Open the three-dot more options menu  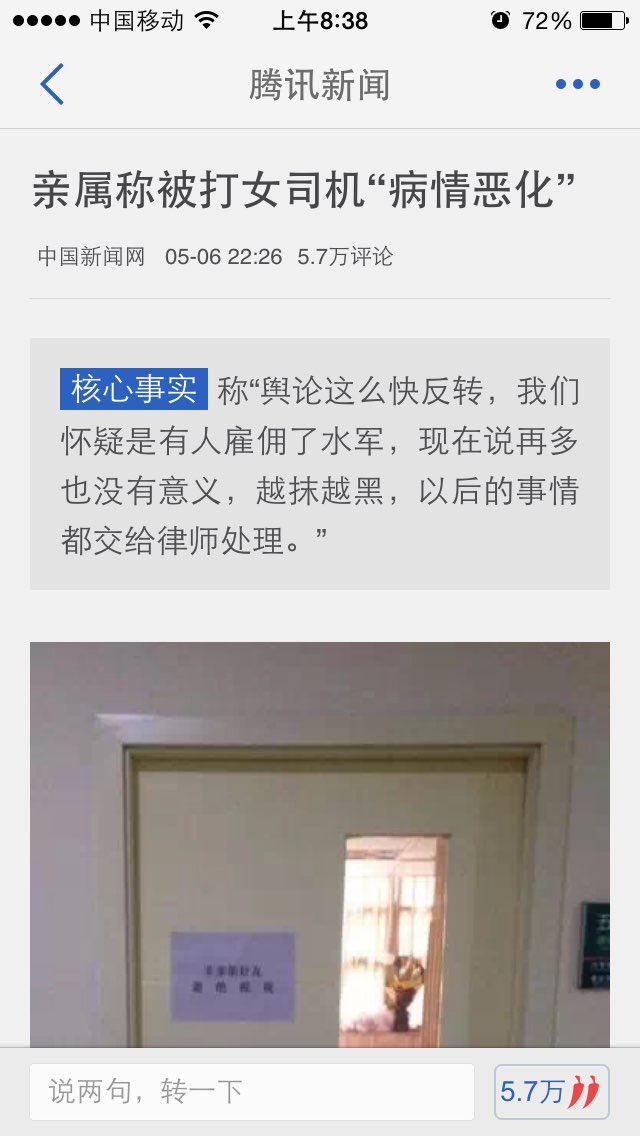[x=578, y=84]
